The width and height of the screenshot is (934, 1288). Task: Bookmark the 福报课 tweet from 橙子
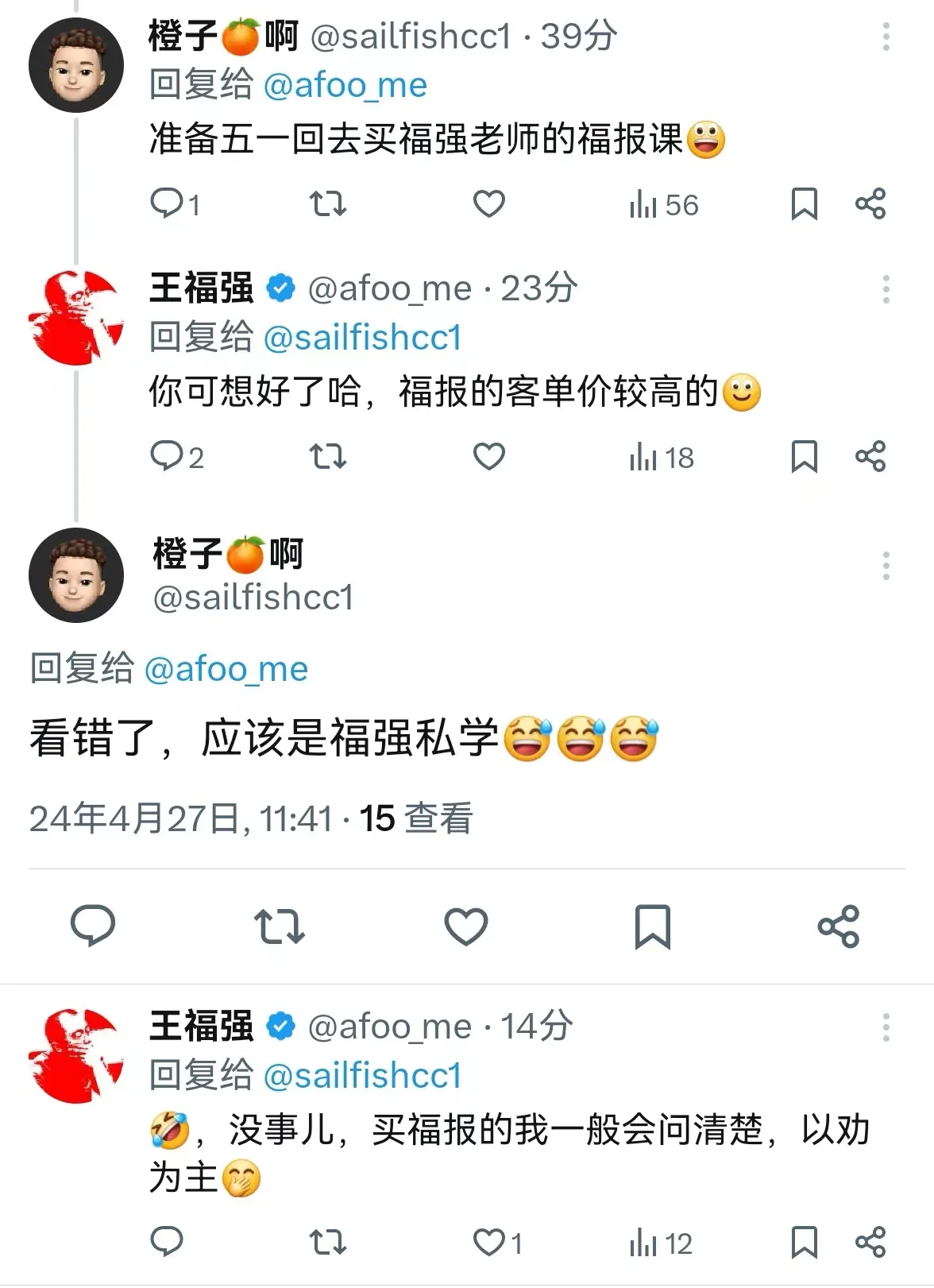804,204
